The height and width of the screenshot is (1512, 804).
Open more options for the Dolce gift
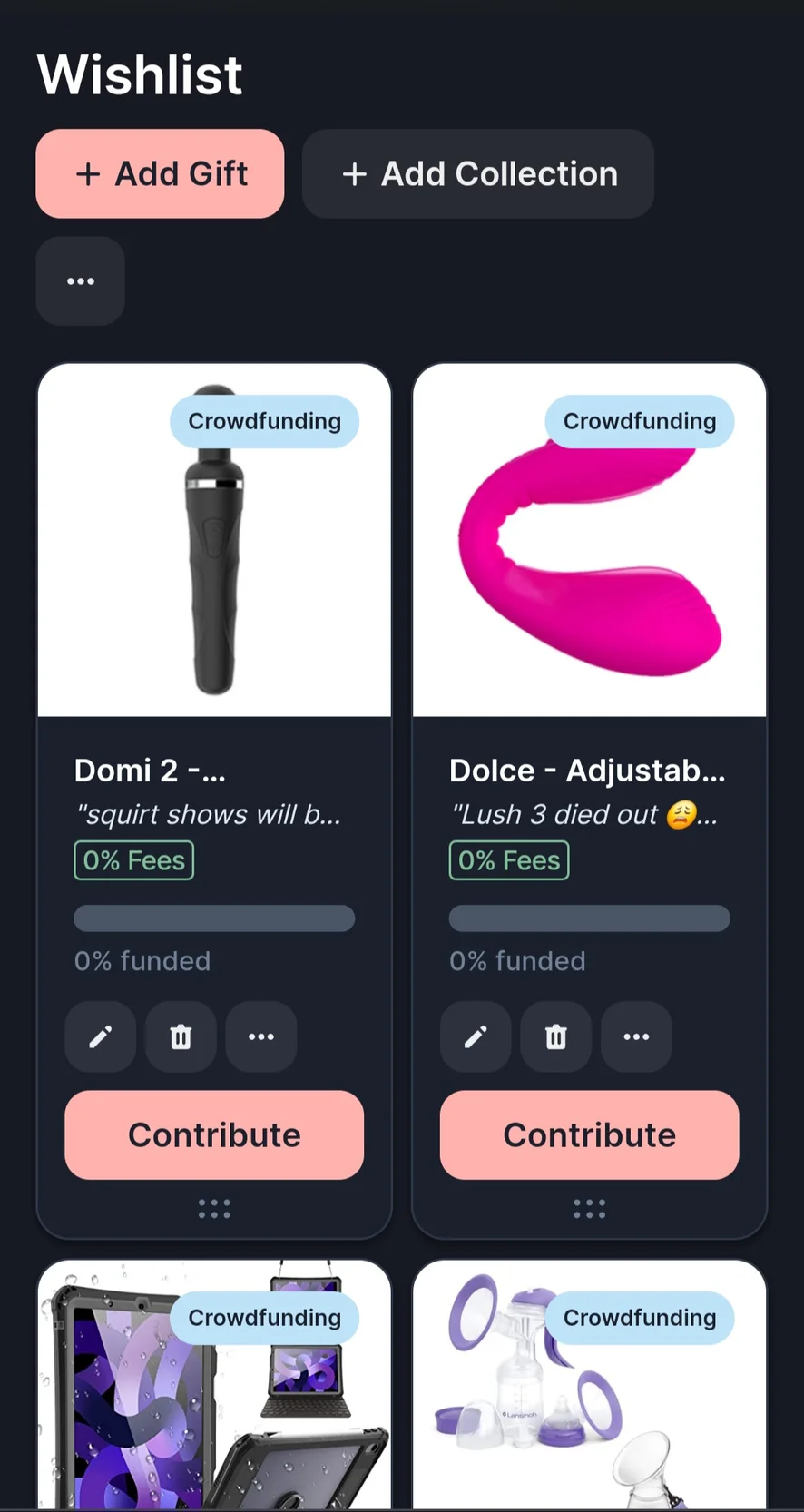636,1036
